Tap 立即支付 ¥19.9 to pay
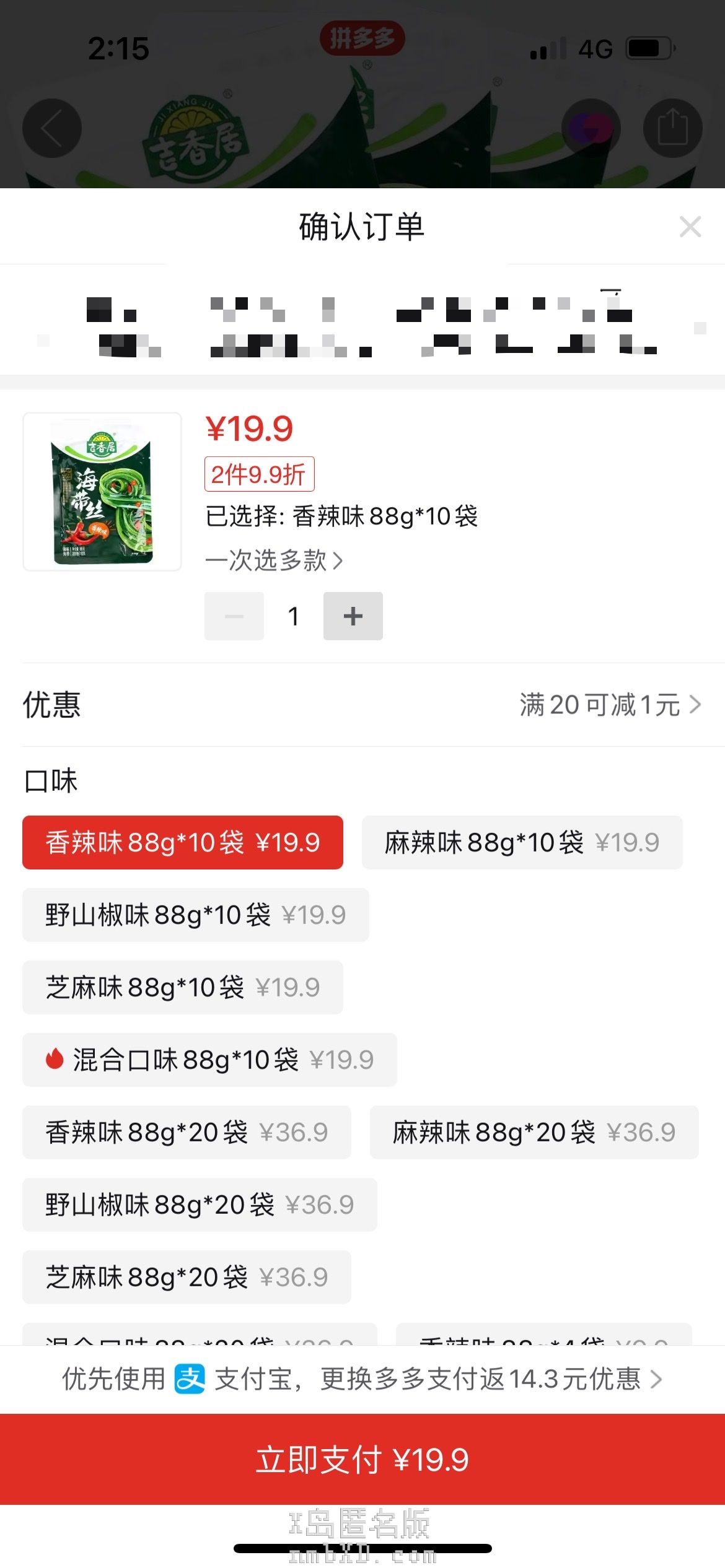 pyautogui.click(x=362, y=1460)
